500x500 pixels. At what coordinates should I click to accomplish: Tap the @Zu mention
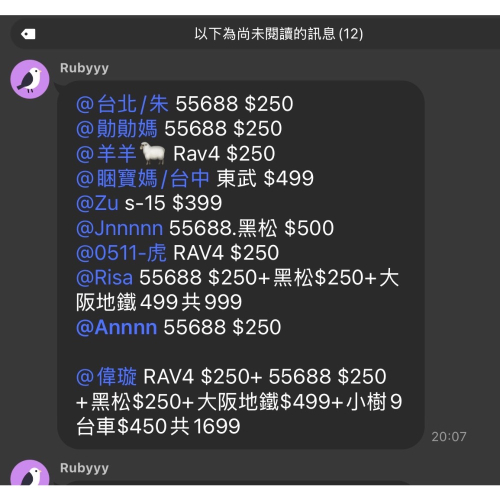(97, 203)
